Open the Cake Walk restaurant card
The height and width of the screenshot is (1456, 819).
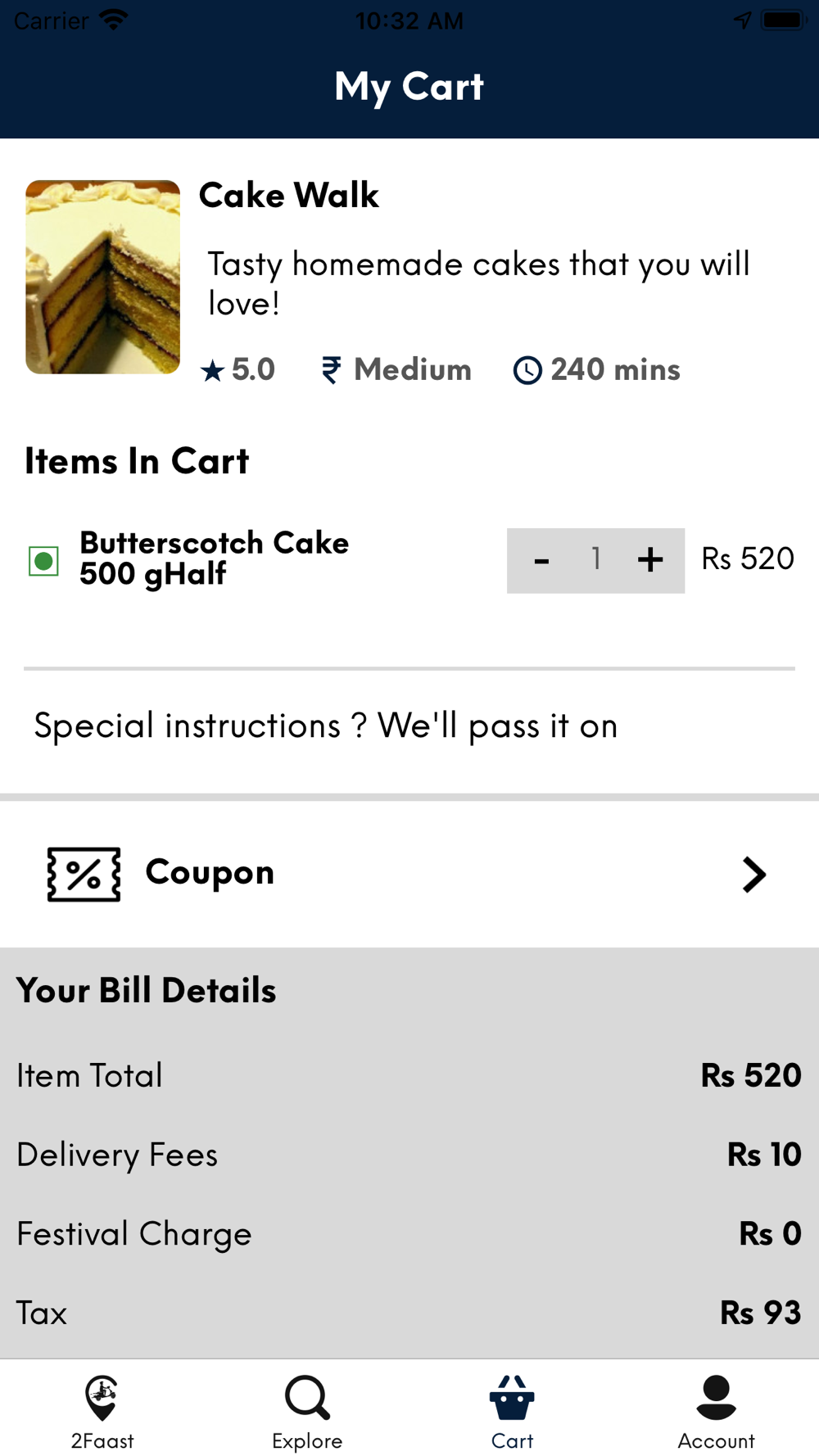[409, 278]
